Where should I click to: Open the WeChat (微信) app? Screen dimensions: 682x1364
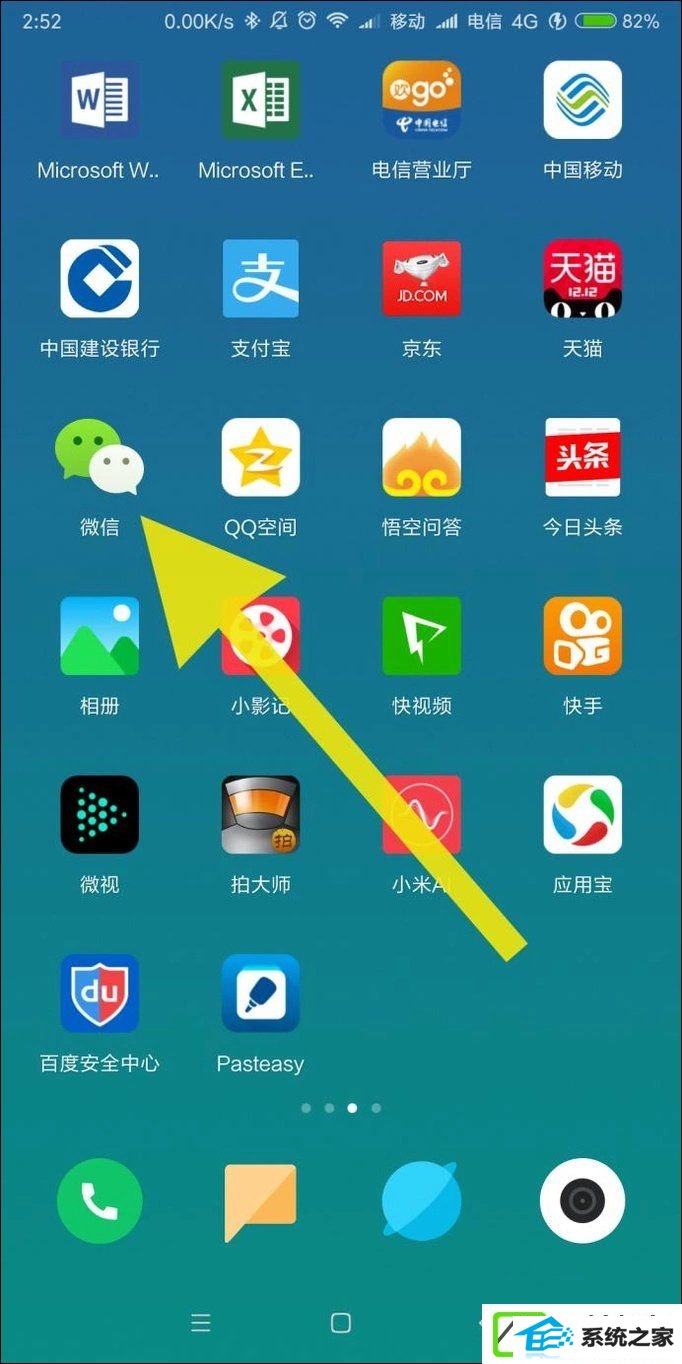(99, 457)
